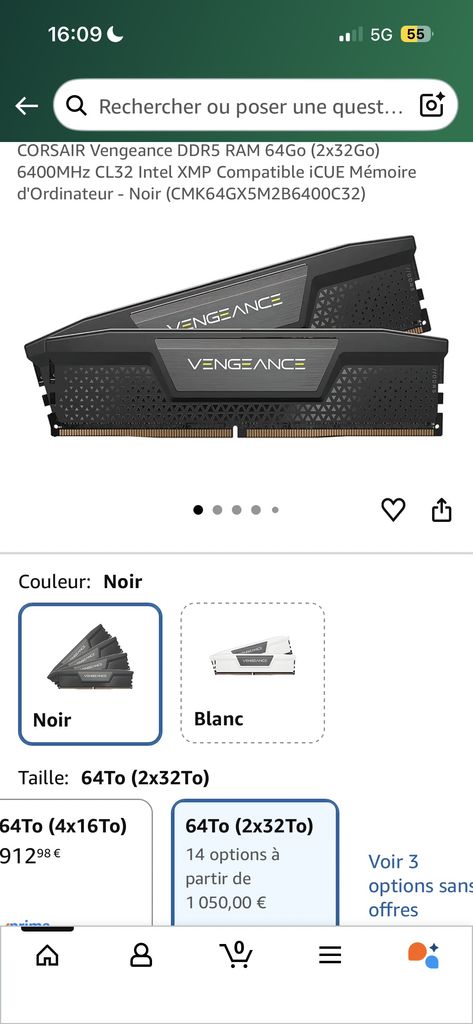Open the shopping cart tab
This screenshot has height=1024, width=473.
[x=236, y=955]
